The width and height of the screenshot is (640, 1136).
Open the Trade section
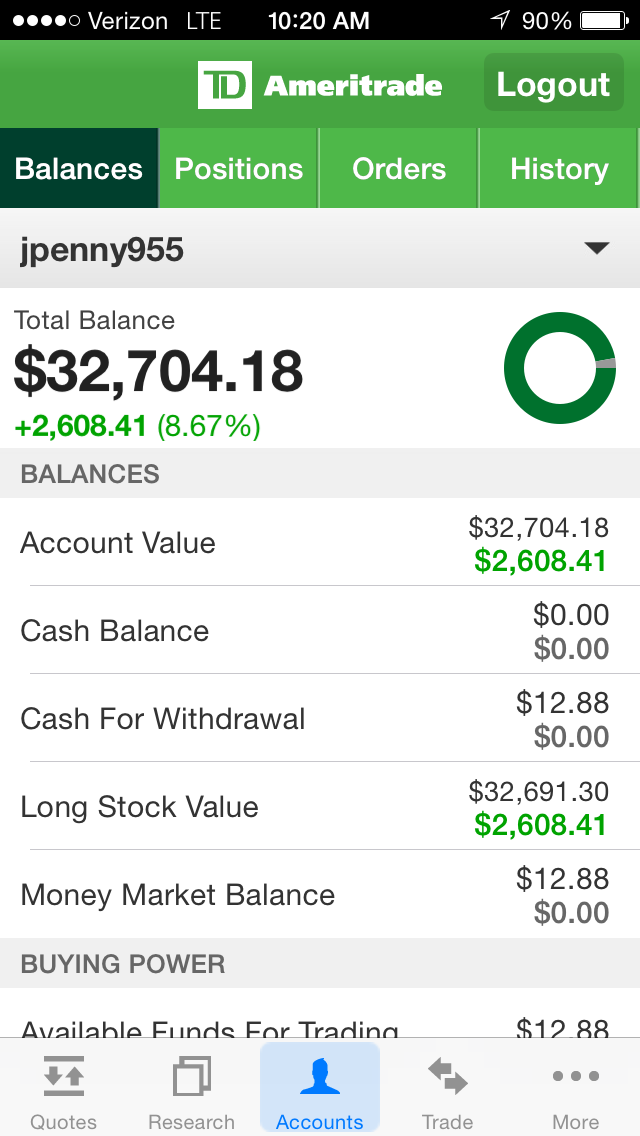(447, 1090)
